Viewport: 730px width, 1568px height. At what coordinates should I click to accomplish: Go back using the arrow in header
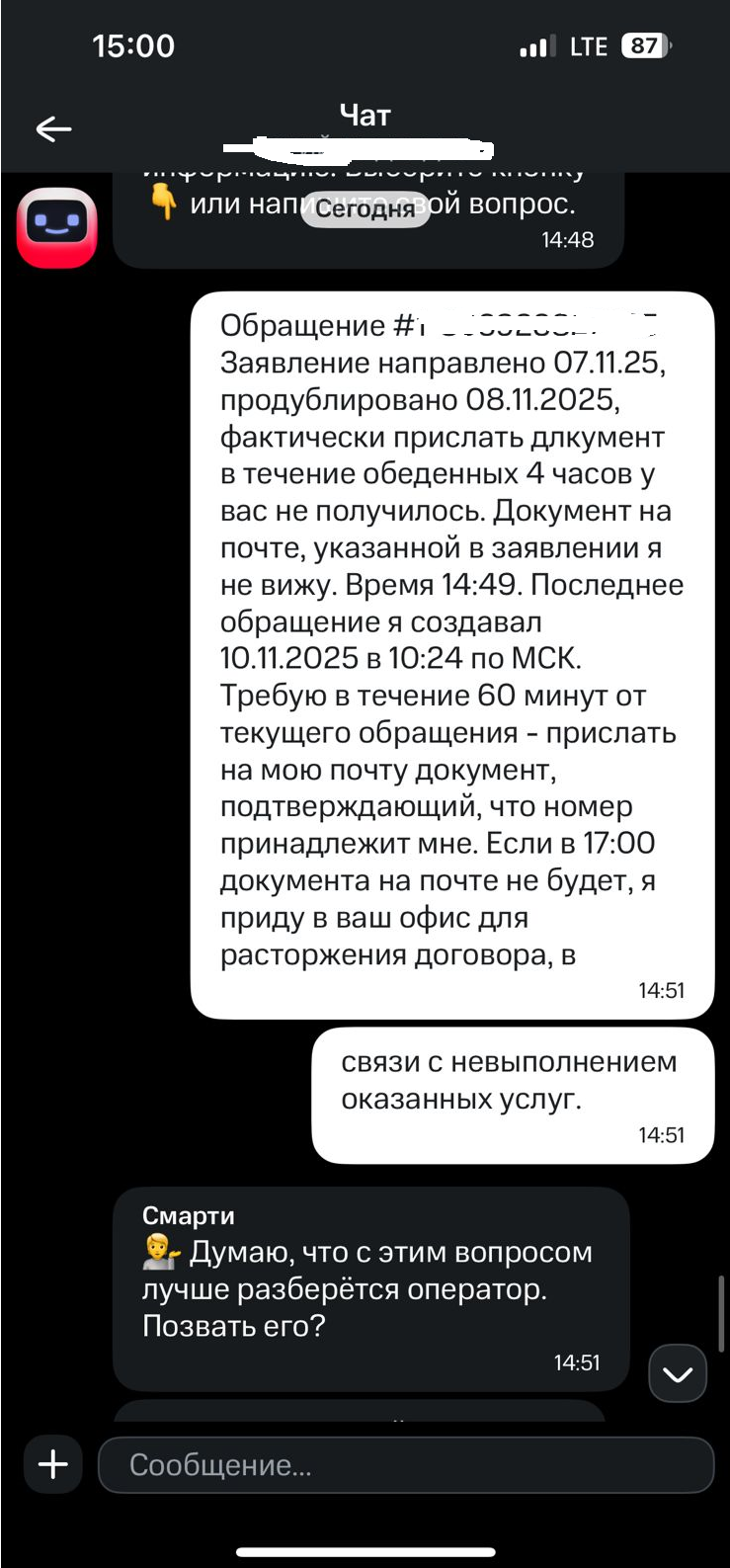tap(53, 128)
